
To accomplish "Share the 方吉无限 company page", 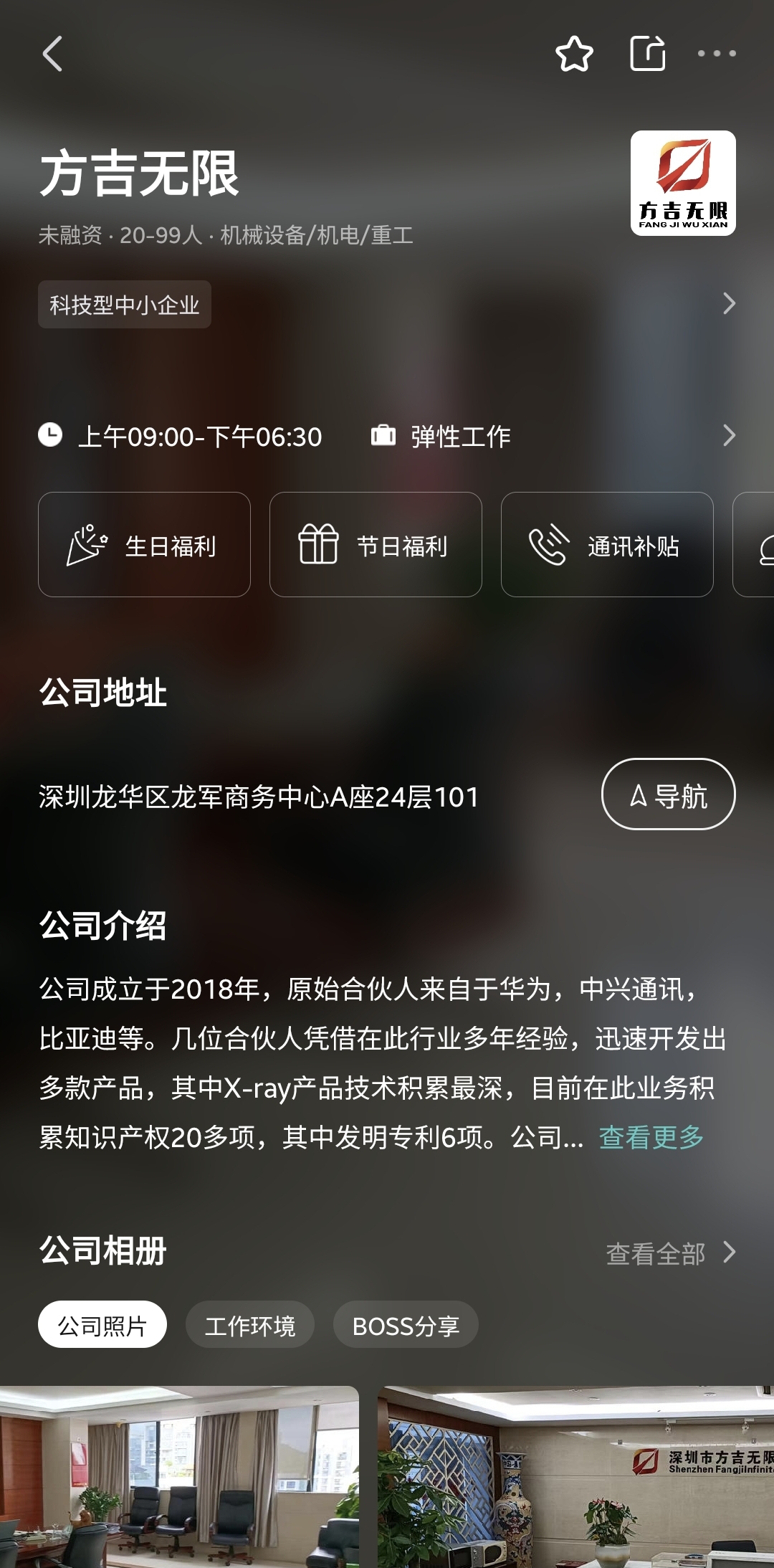I will point(647,54).
